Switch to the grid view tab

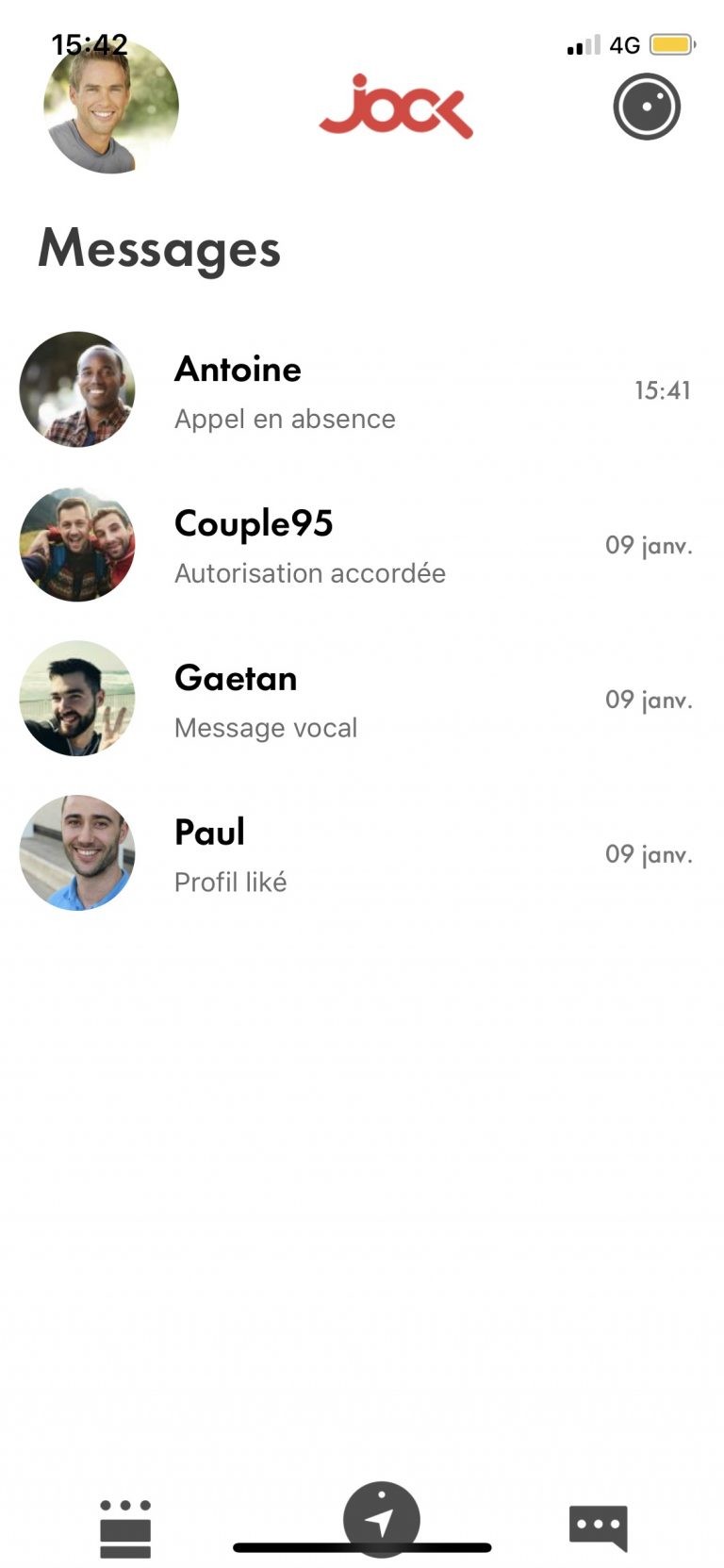tap(125, 1527)
